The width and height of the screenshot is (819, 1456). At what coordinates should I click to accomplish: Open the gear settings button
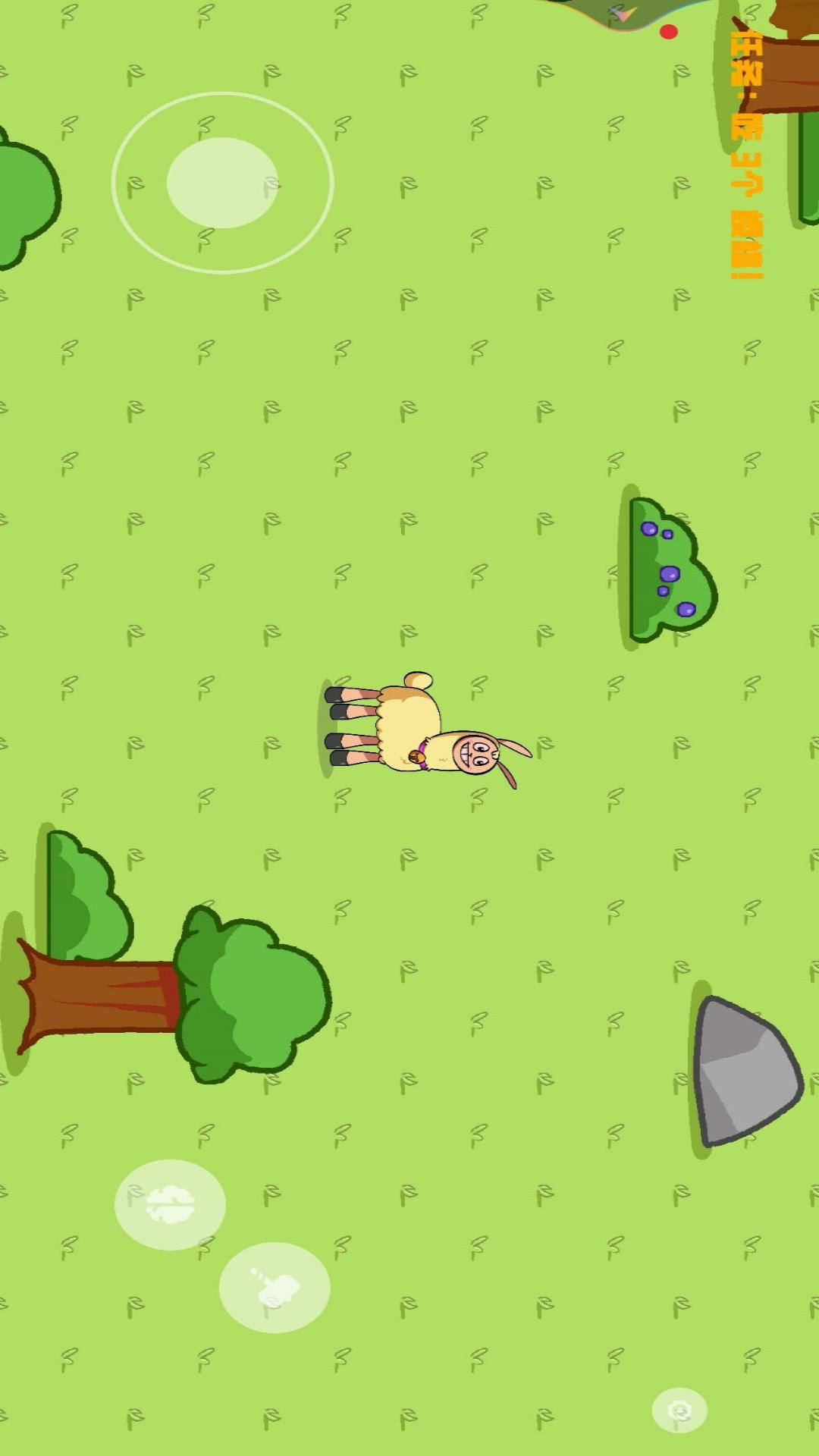[x=679, y=1410]
